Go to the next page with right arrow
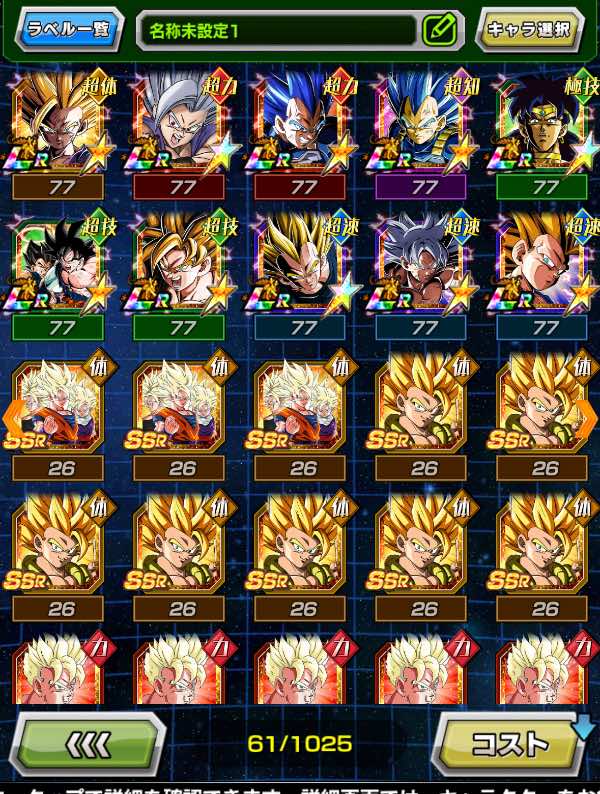Image resolution: width=600 pixels, height=794 pixels. click(586, 411)
